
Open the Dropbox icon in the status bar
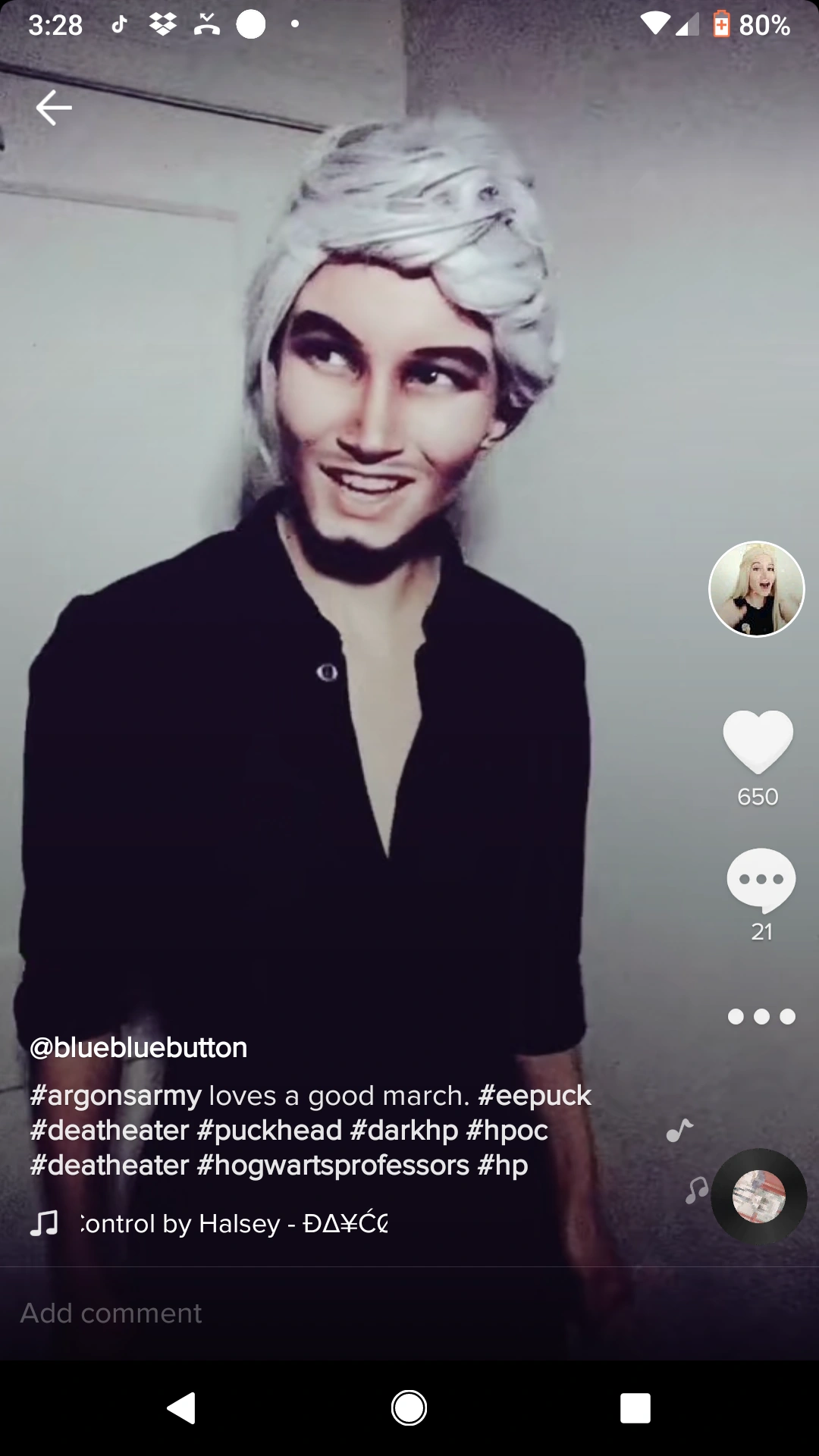(162, 25)
